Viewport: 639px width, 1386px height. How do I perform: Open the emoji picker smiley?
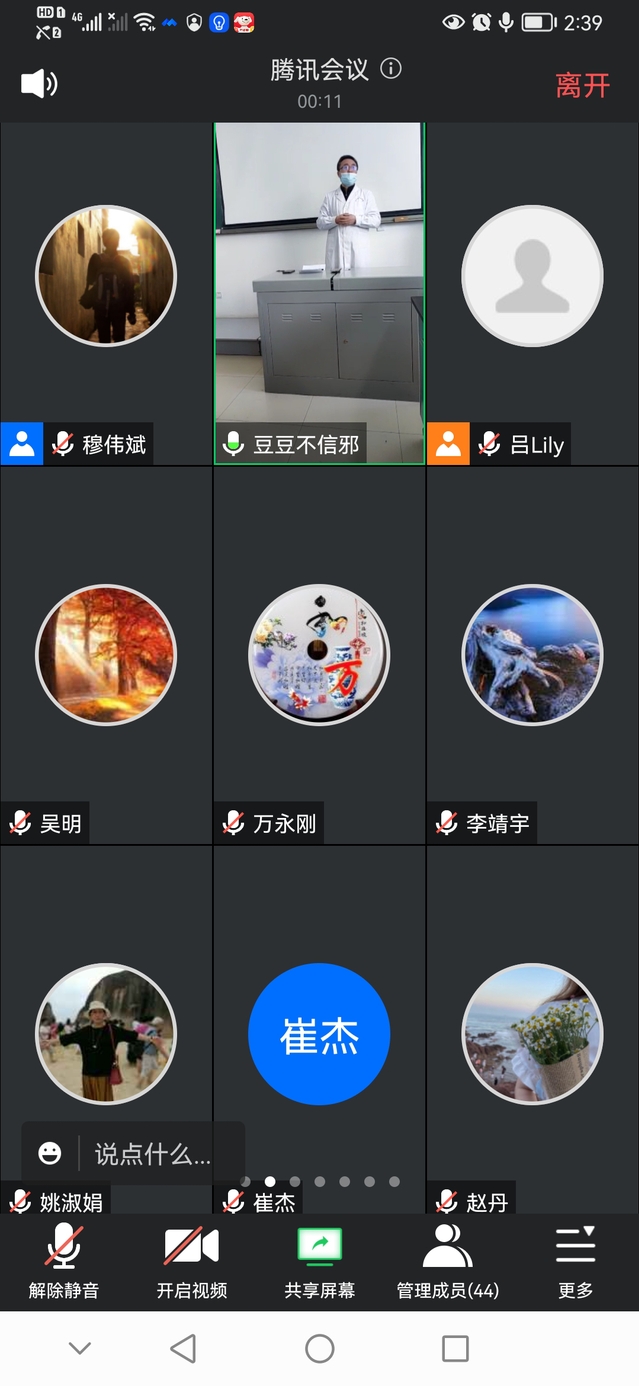(50, 1154)
